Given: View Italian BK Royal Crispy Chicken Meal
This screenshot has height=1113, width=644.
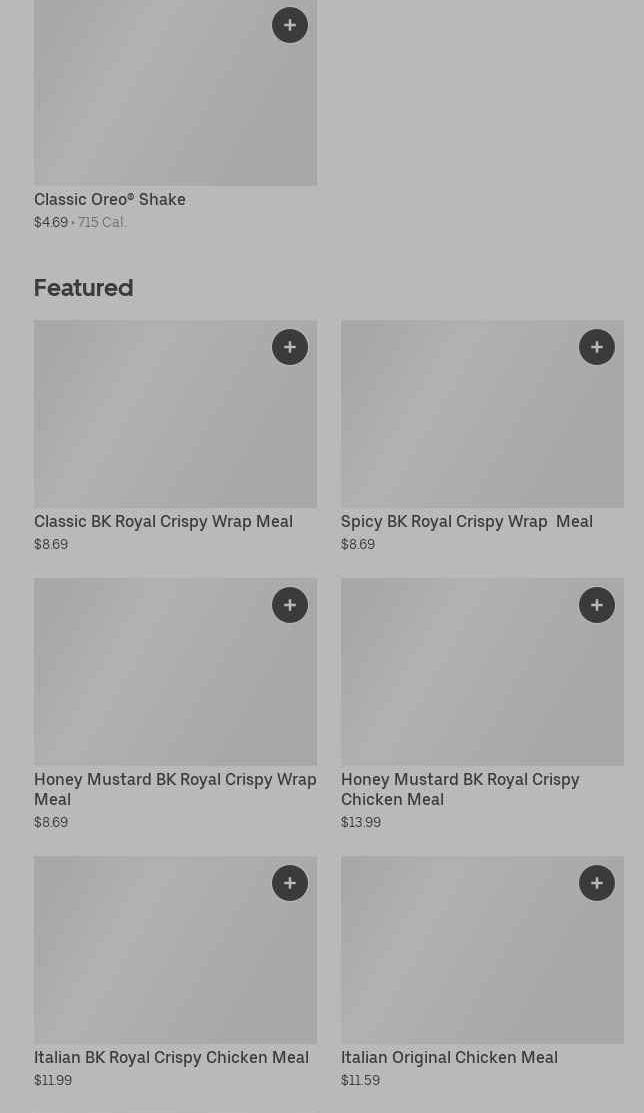Looking at the screenshot, I should coord(171,1058).
